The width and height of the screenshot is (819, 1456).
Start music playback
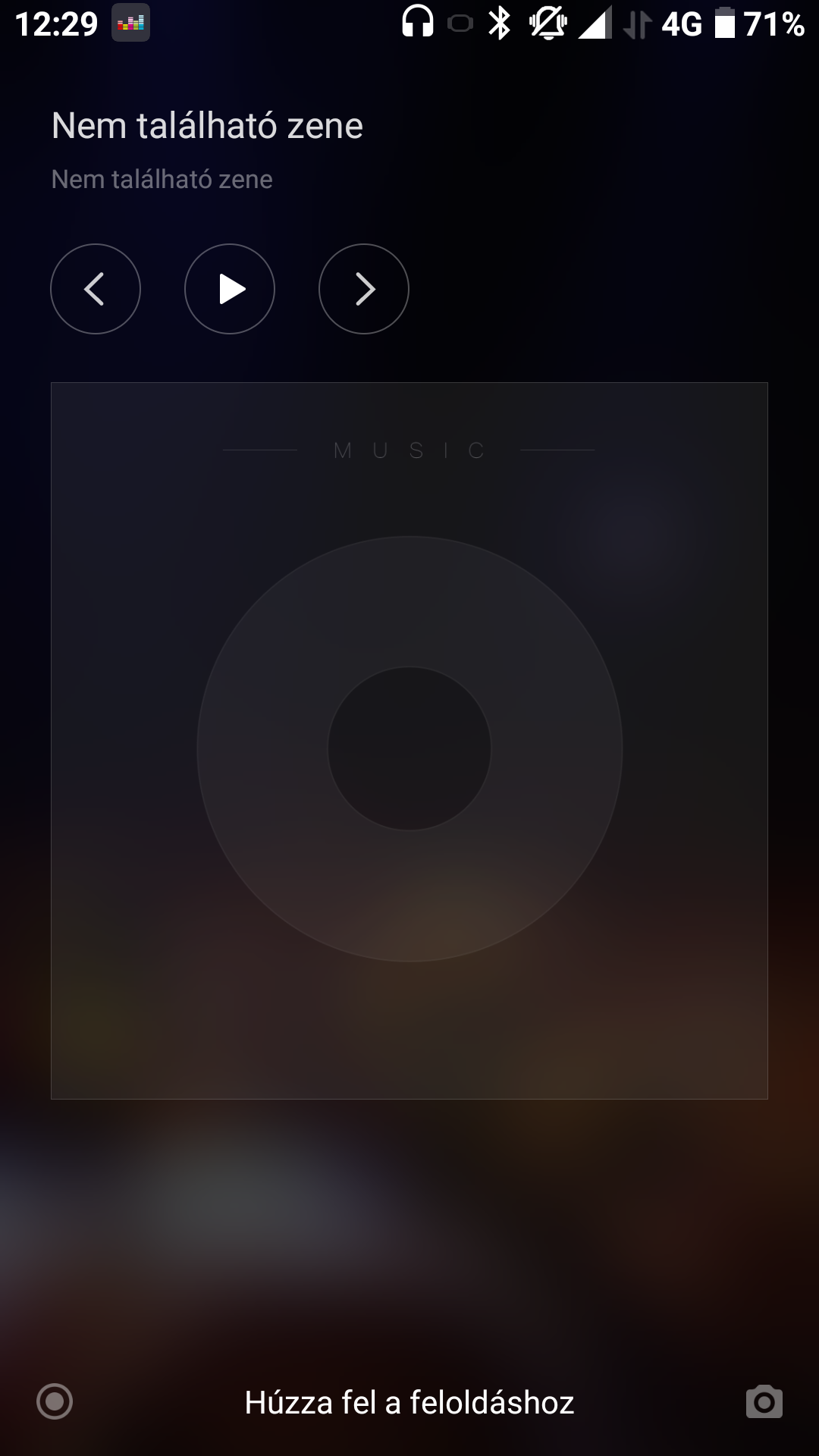coord(230,289)
